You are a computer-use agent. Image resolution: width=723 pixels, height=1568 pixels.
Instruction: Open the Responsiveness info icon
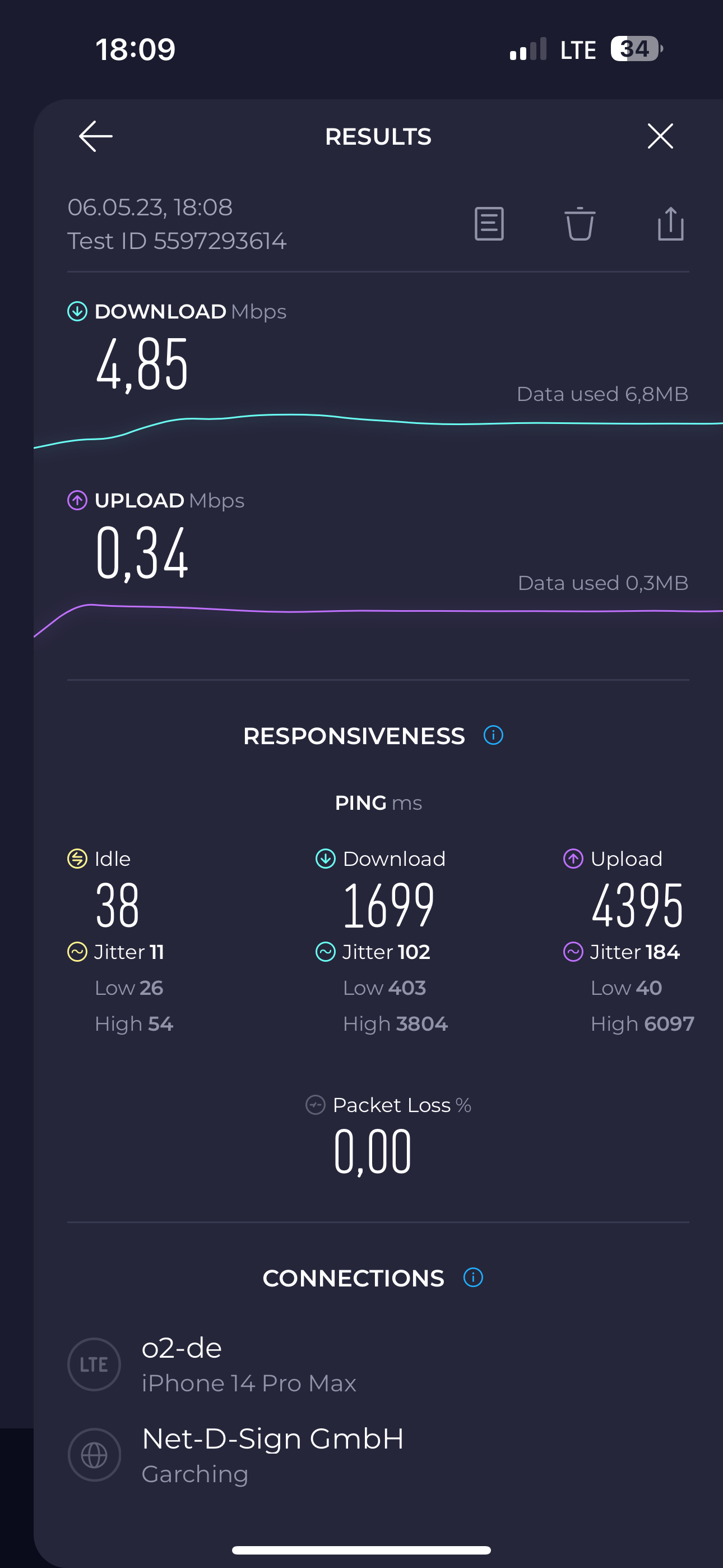click(493, 735)
